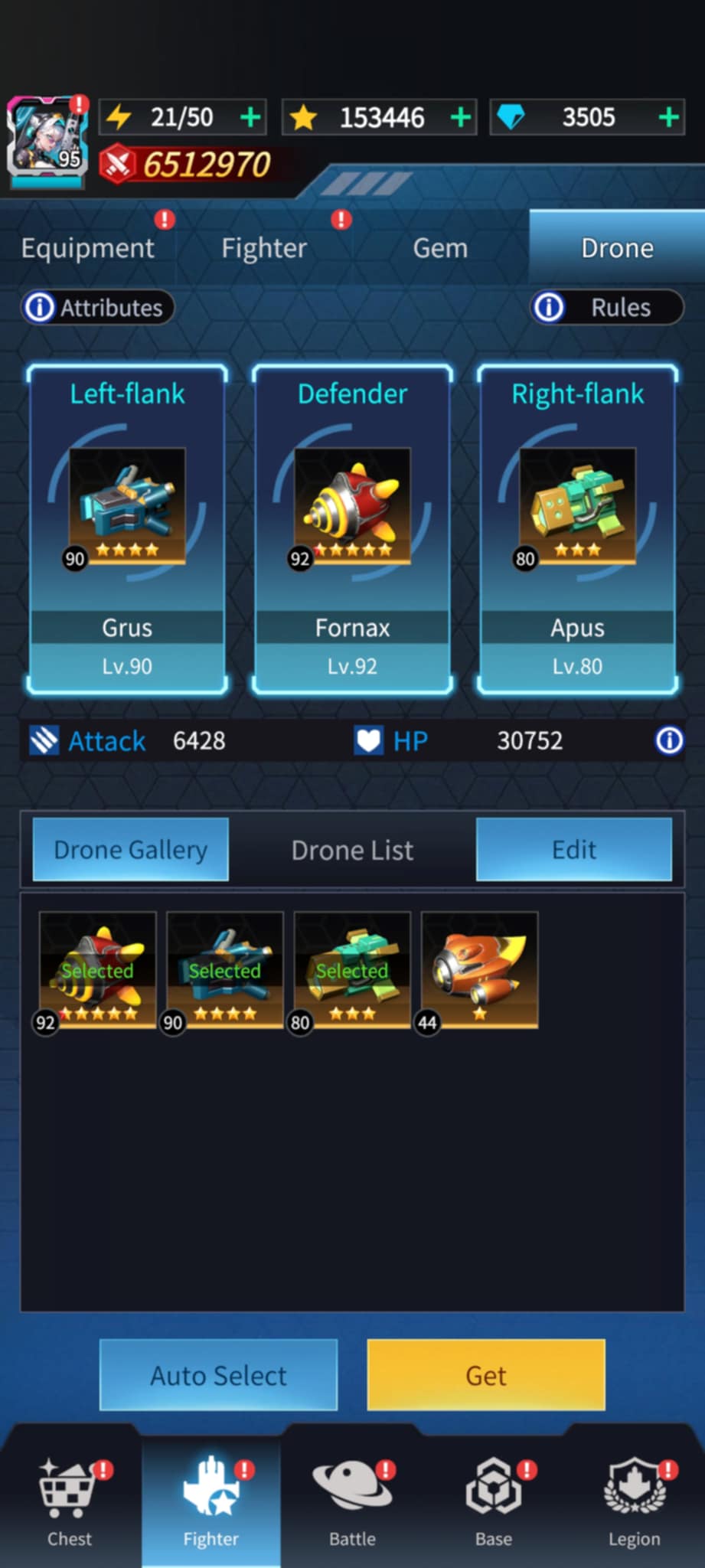The image size is (705, 1568).
Task: View the drone Rules
Action: (607, 308)
